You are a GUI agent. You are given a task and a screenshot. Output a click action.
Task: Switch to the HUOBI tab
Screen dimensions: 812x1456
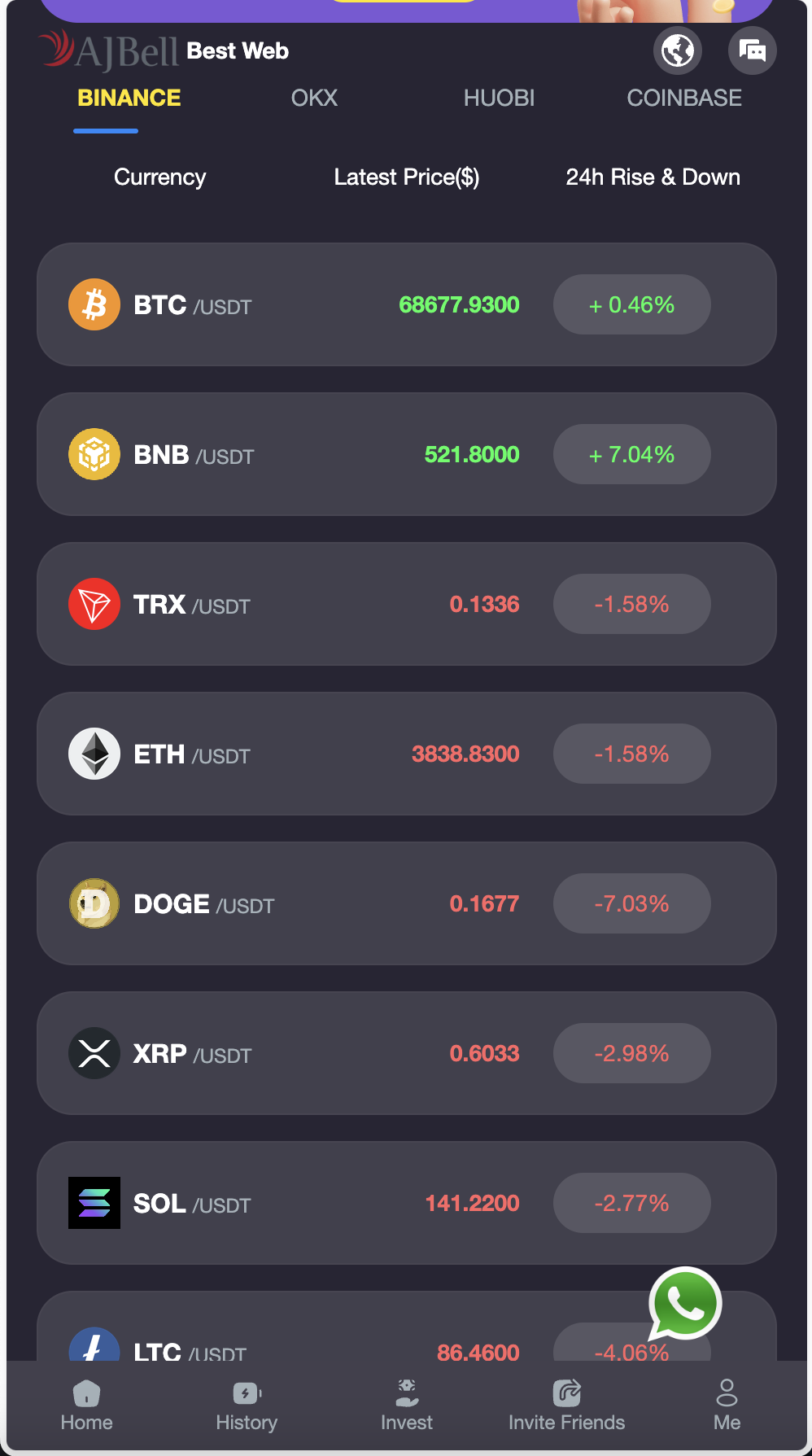(499, 98)
